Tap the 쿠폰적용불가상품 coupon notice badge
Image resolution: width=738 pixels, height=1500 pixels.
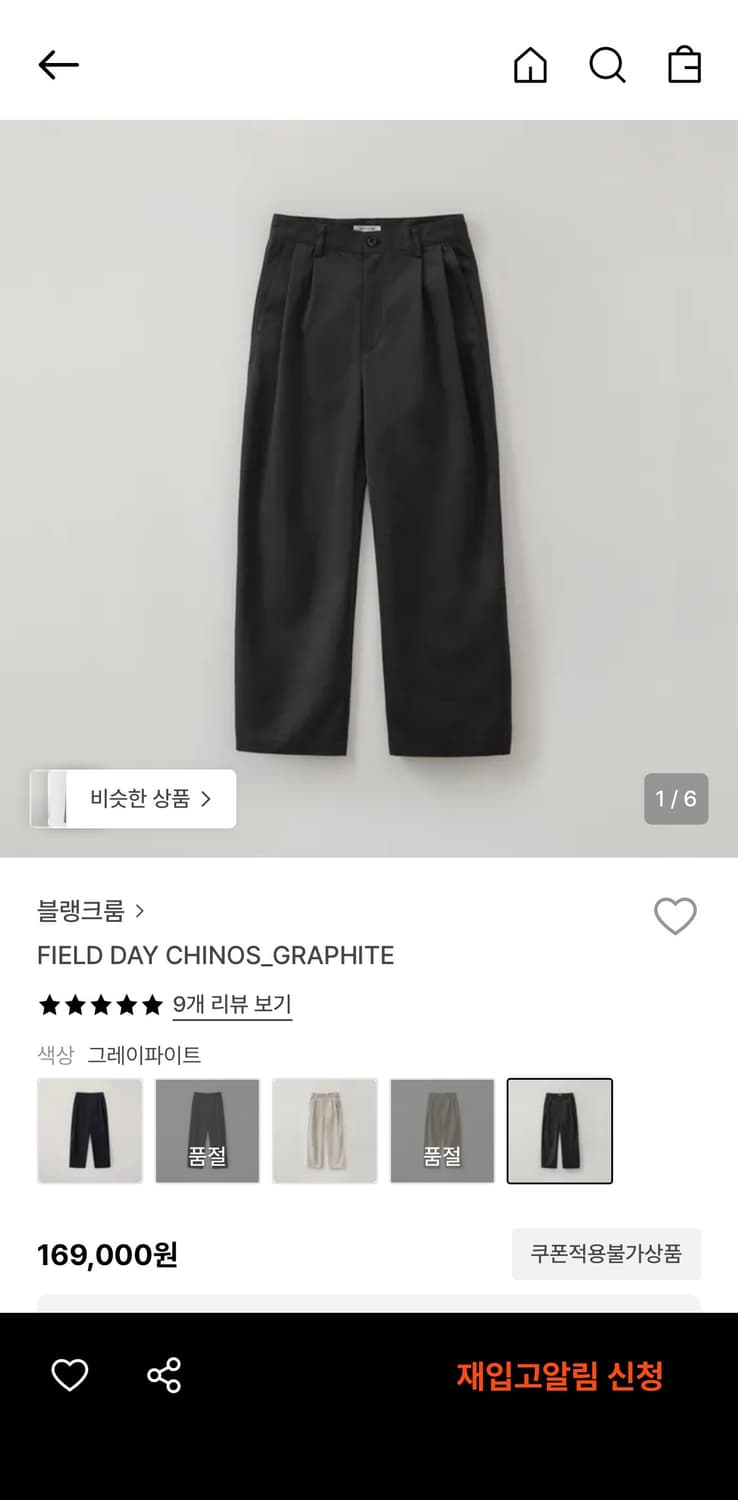pos(606,1254)
